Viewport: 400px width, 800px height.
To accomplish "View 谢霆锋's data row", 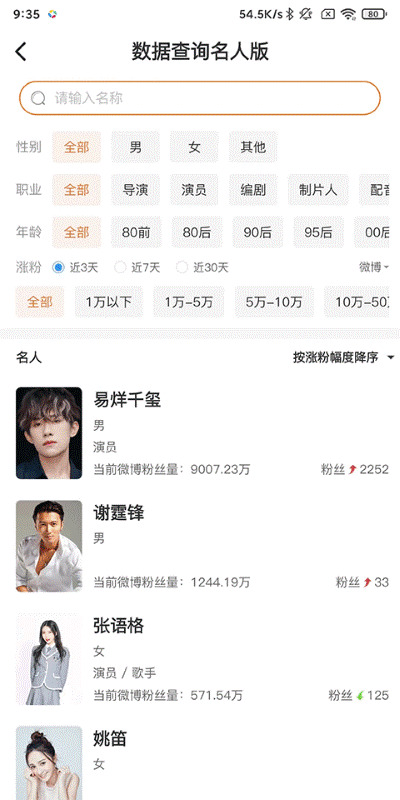I will pos(200,546).
